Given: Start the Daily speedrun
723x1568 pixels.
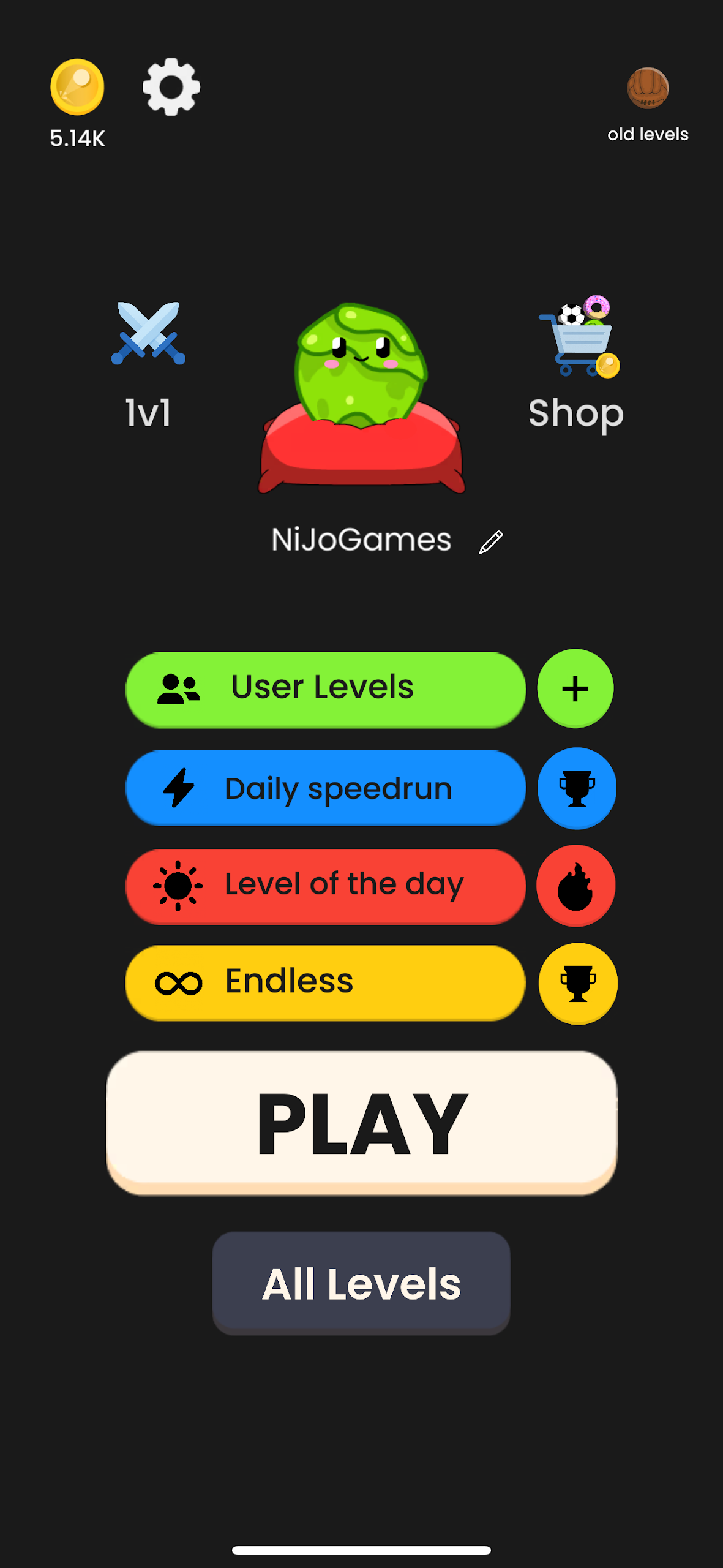Looking at the screenshot, I should (x=326, y=788).
